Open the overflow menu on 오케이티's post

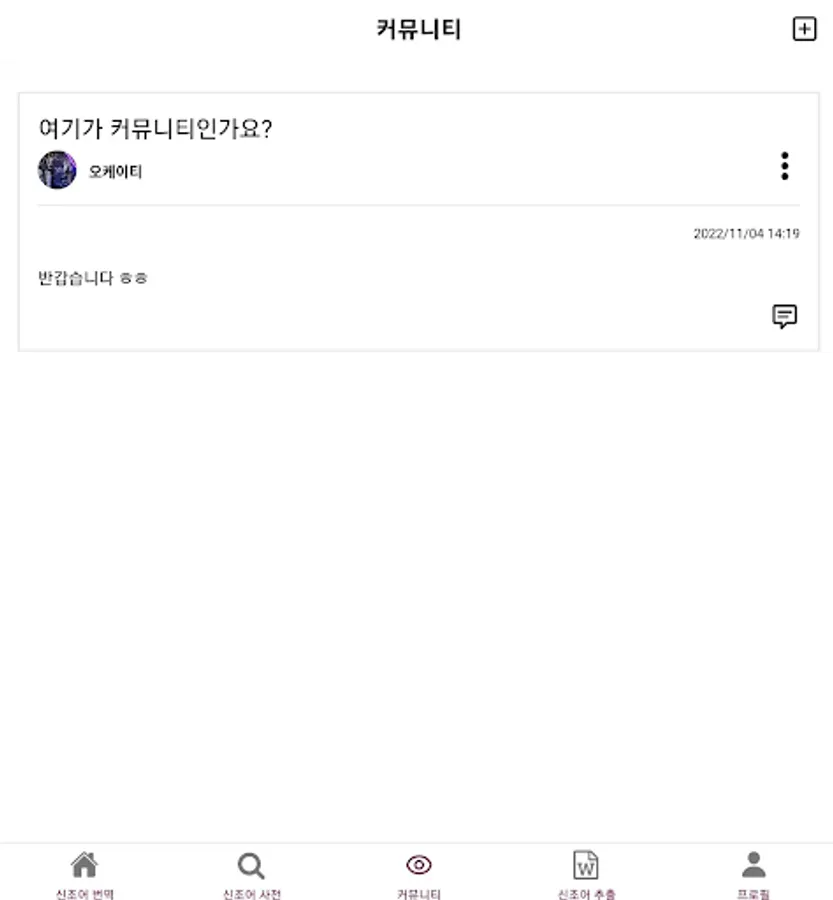[x=785, y=166]
